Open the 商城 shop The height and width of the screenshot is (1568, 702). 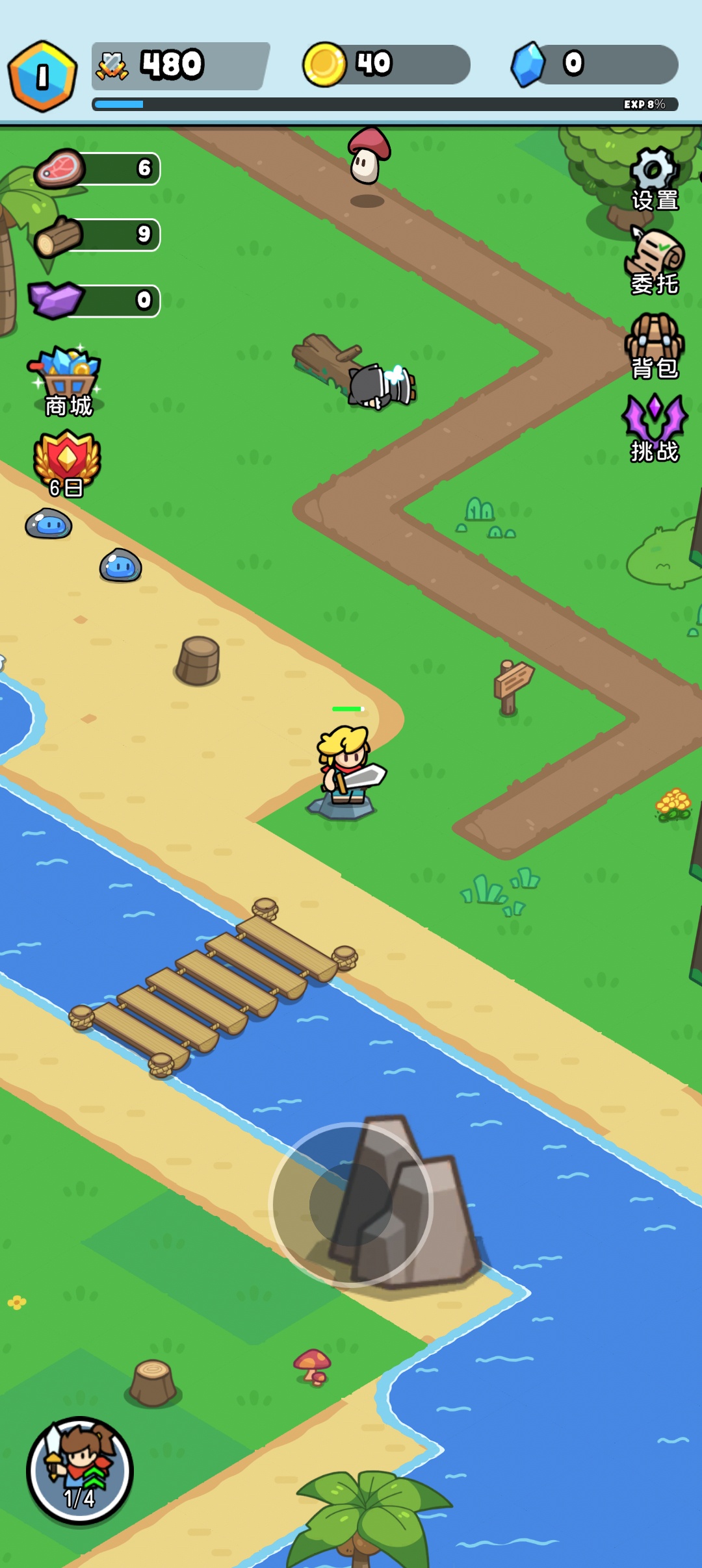68,381
